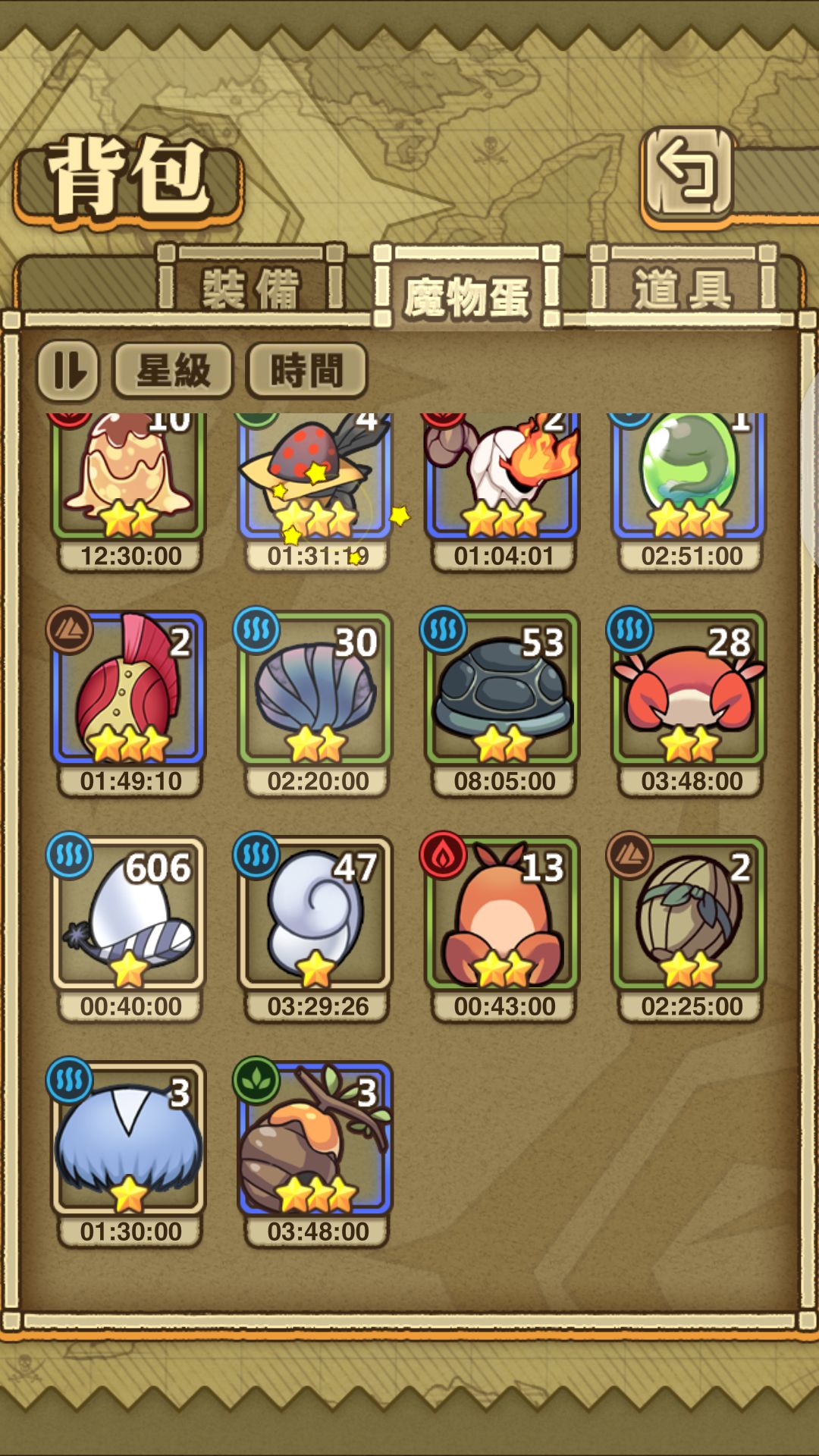
Task: Tap the water element badge on the 606 egg
Action: [68, 857]
